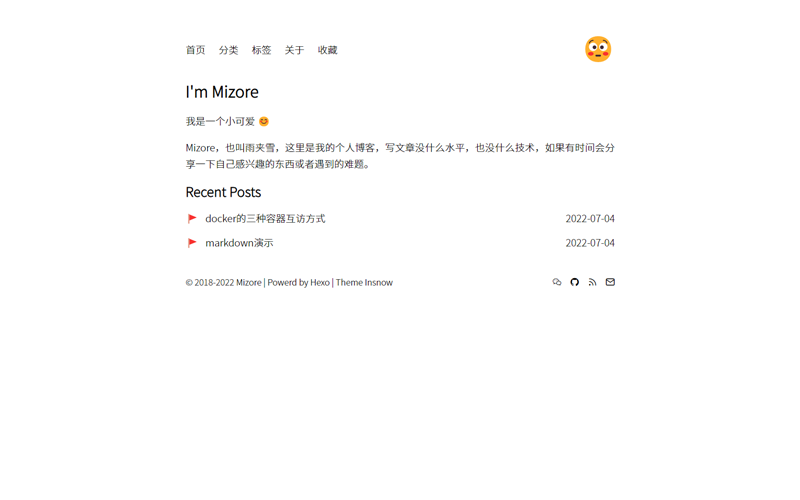Open the WeChat contact icon
Viewport: 800px width, 500px height.
[x=557, y=282]
